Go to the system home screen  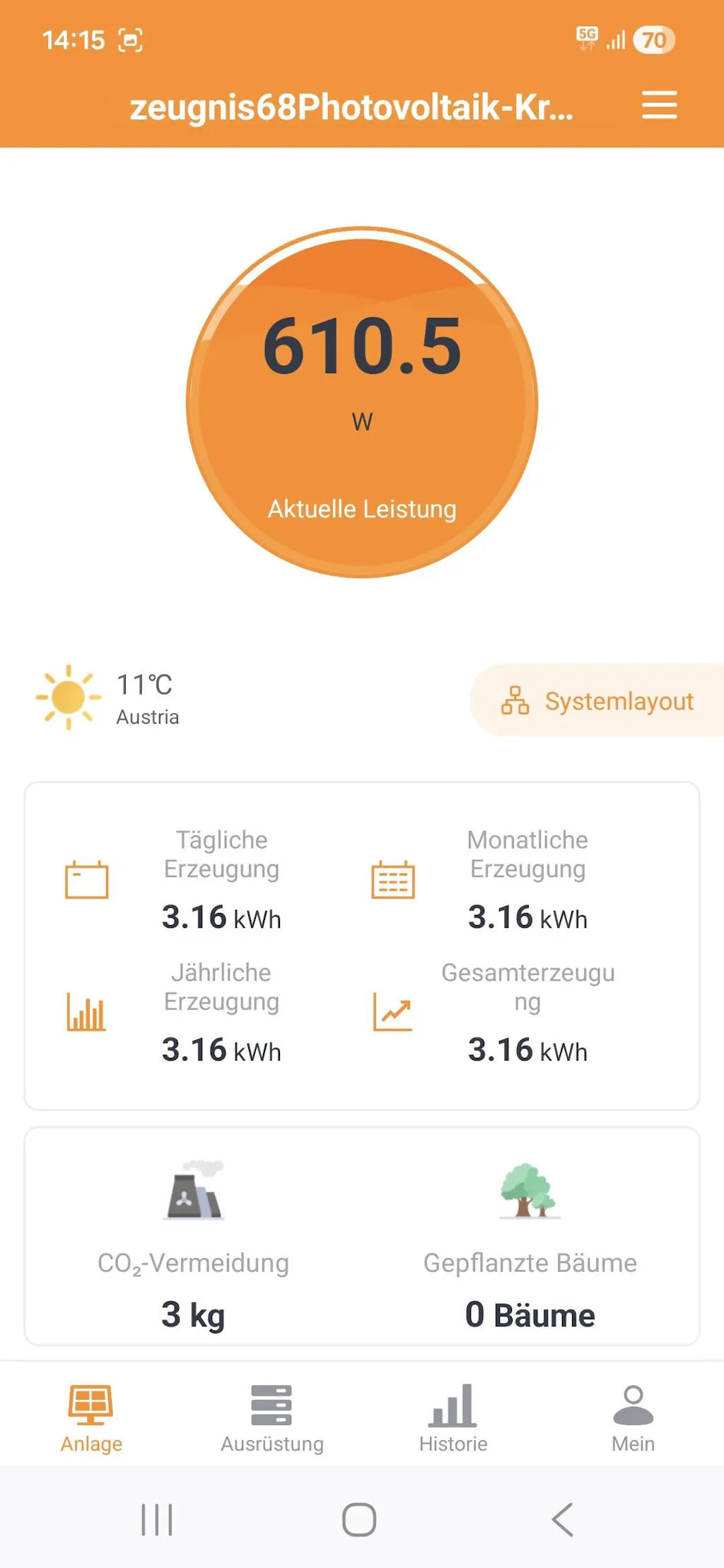pyautogui.click(x=359, y=1519)
